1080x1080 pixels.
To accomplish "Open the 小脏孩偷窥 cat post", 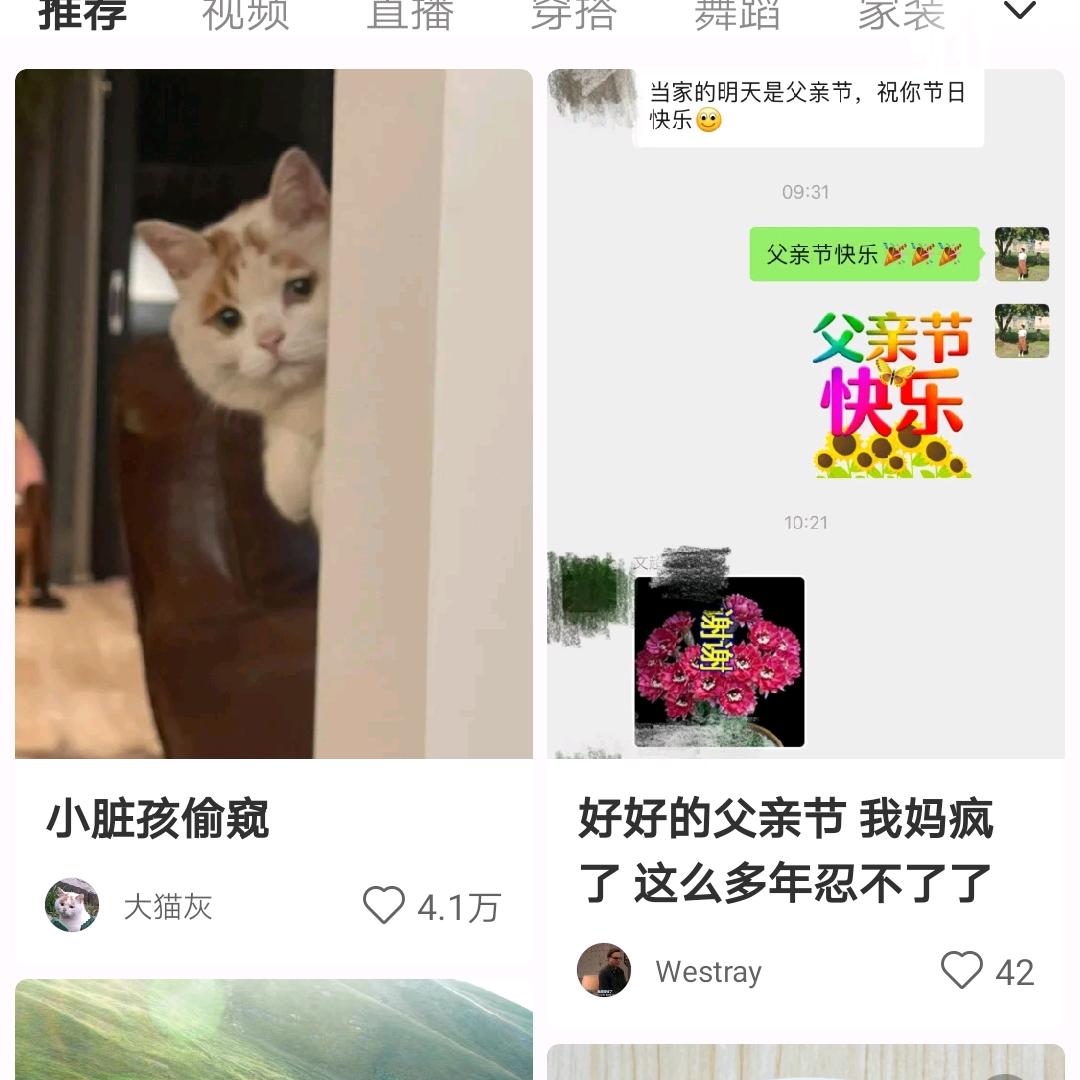I will click(273, 413).
